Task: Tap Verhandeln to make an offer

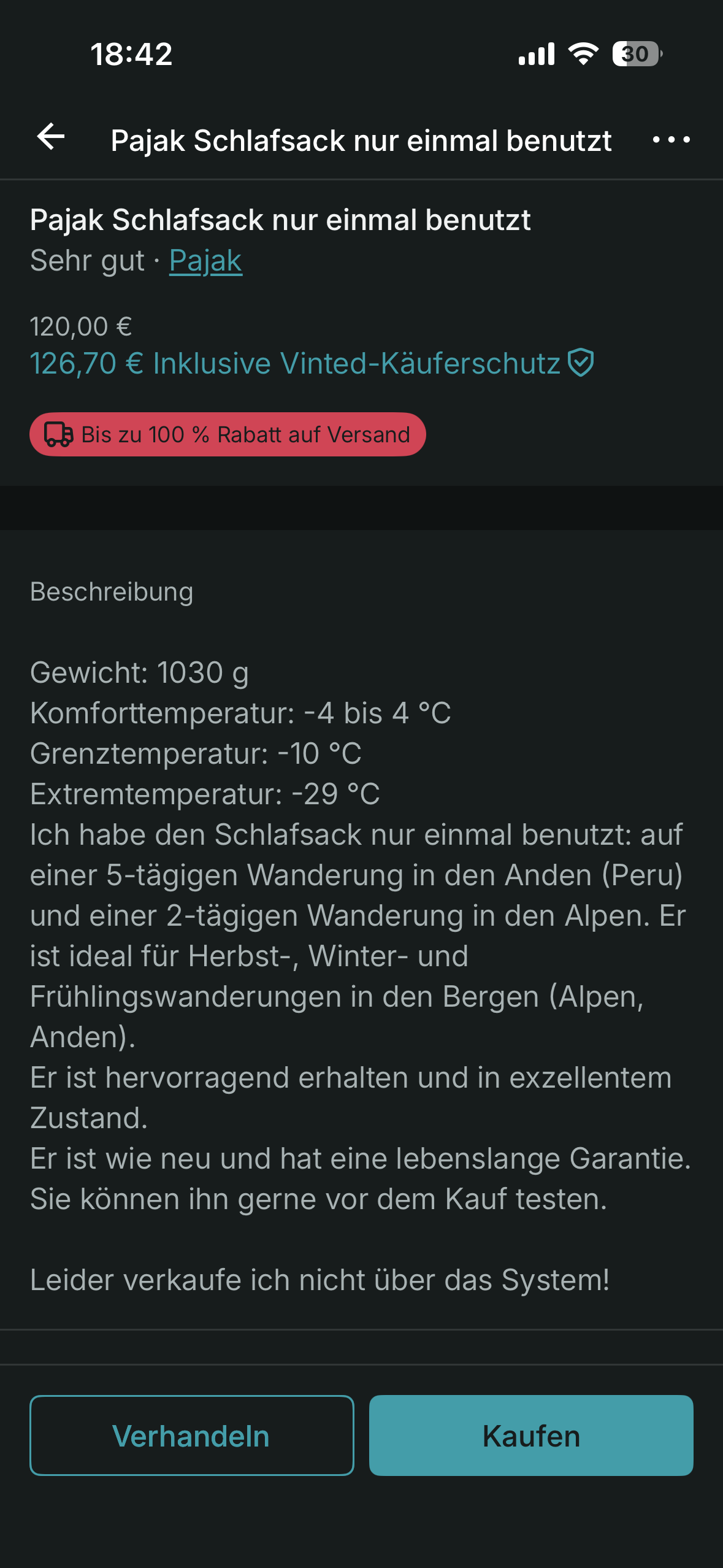Action: point(192,1435)
